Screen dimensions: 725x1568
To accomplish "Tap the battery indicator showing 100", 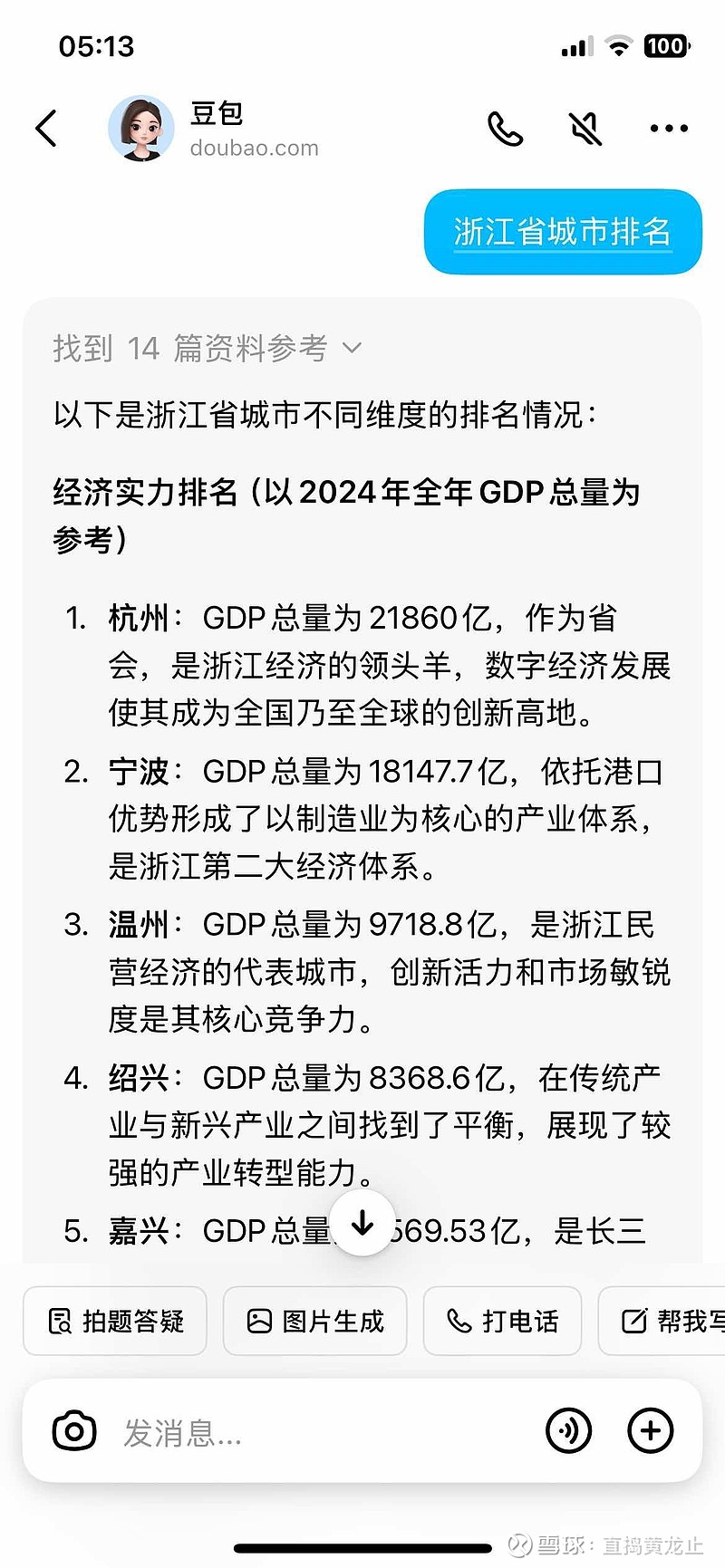I will coord(667,46).
